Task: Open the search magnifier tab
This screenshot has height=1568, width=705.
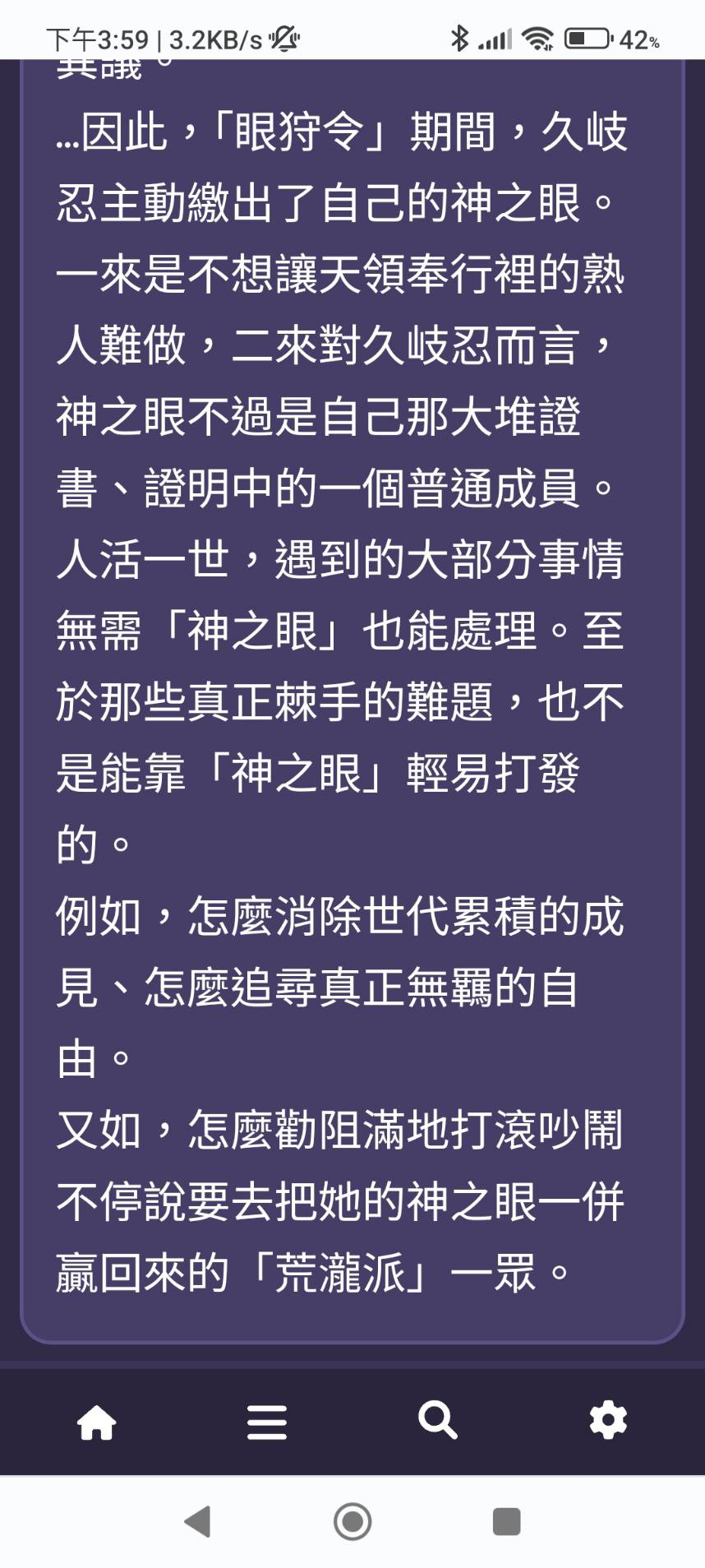Action: tap(437, 1420)
